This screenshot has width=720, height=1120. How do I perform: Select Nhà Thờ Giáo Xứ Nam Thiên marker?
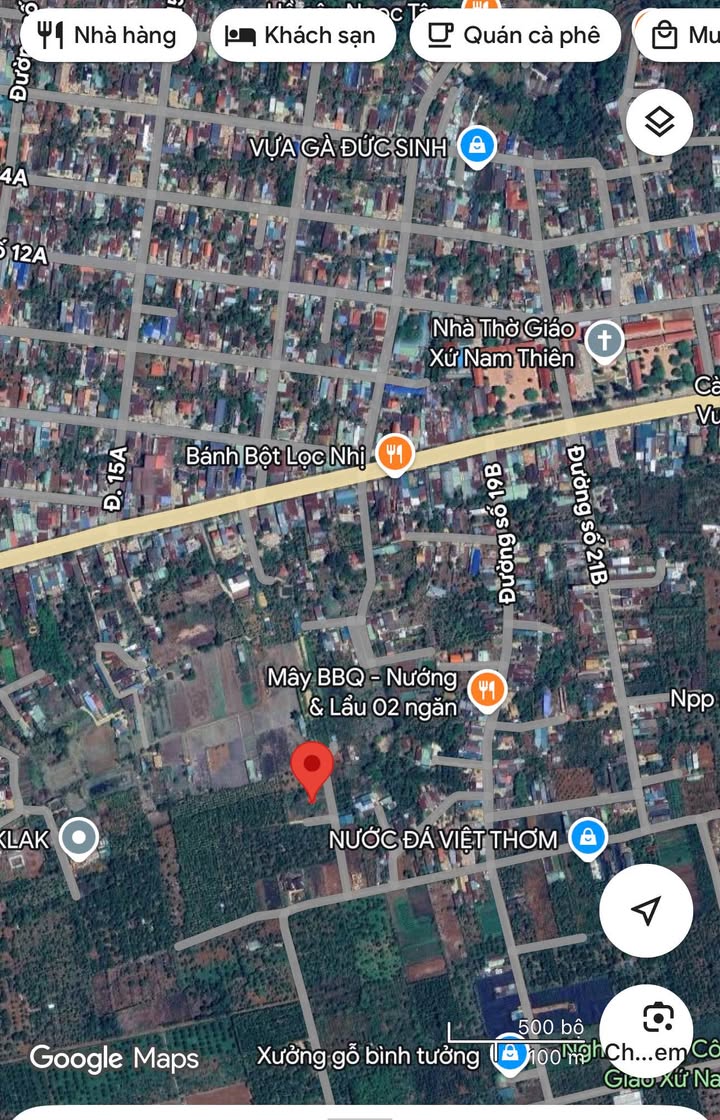(604, 340)
